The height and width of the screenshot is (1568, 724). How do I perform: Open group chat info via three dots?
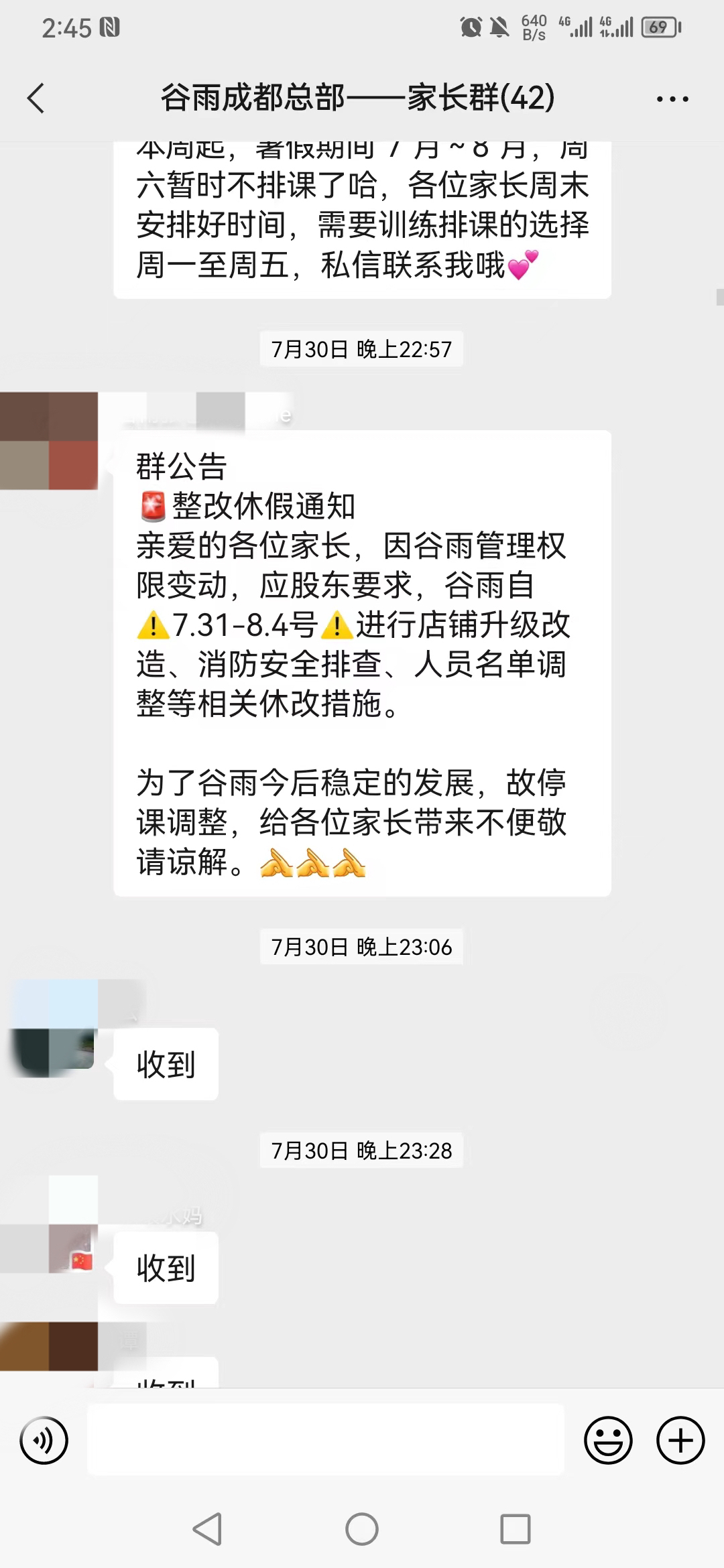click(672, 99)
